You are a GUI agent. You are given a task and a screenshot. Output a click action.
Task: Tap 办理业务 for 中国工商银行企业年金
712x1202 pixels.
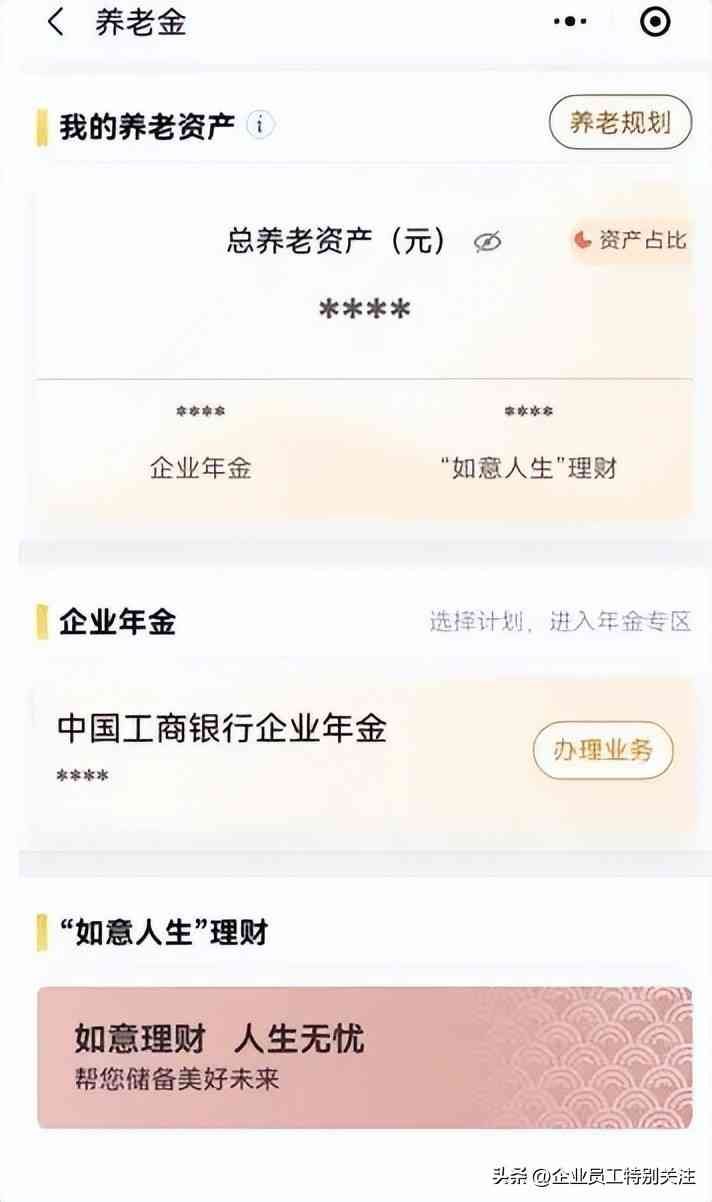tap(602, 750)
